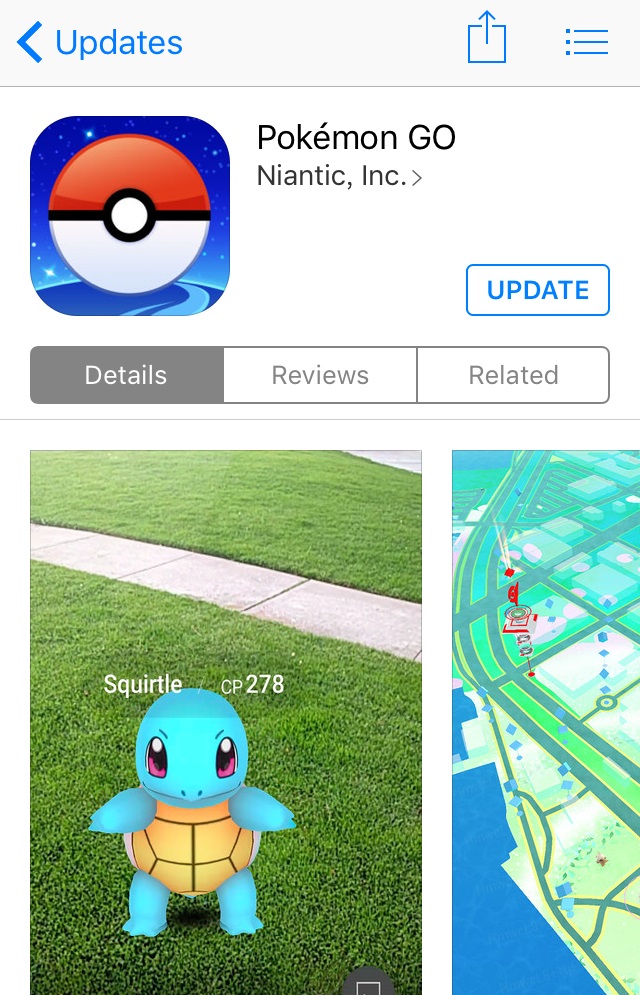The width and height of the screenshot is (640, 995).
Task: Share the Pokémon GO app
Action: [x=487, y=40]
